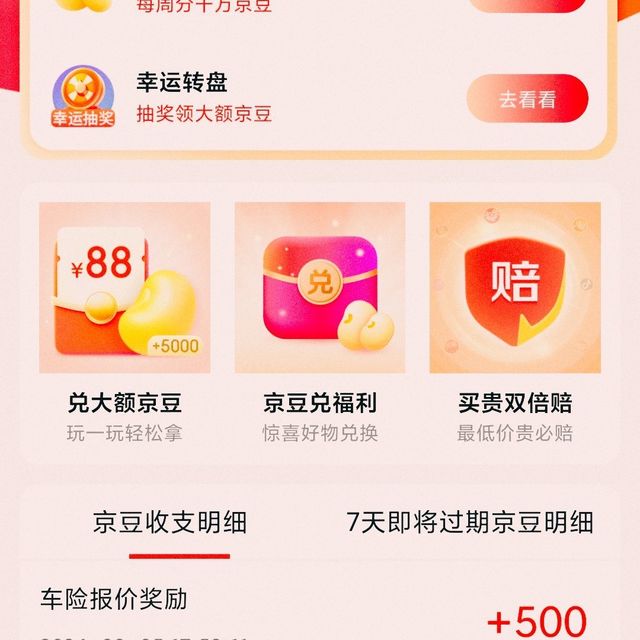This screenshot has height=640, width=640.
Task: Open the 车险报价奖励 record
Action: (x=114, y=600)
